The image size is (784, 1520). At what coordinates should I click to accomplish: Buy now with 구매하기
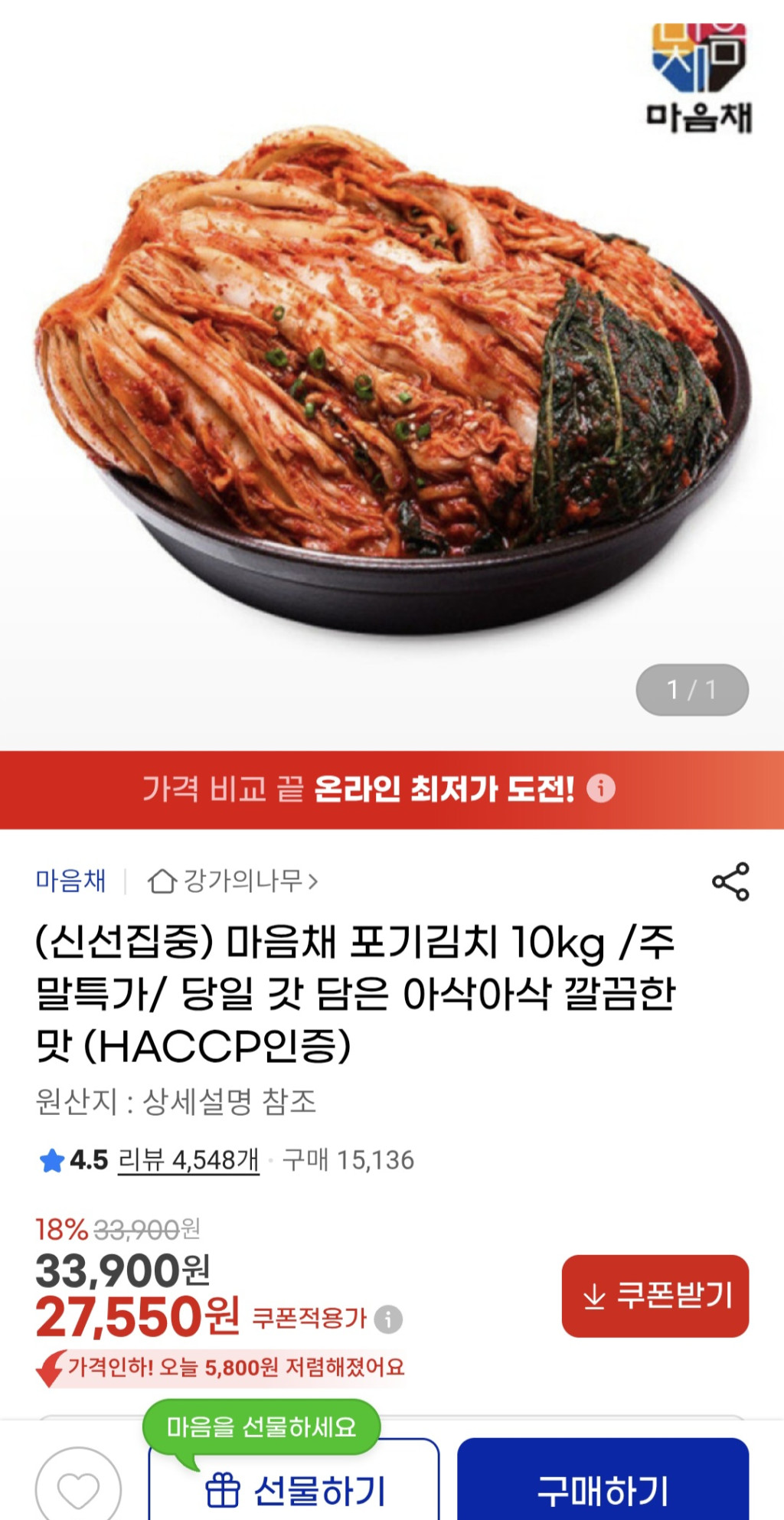[x=603, y=1489]
